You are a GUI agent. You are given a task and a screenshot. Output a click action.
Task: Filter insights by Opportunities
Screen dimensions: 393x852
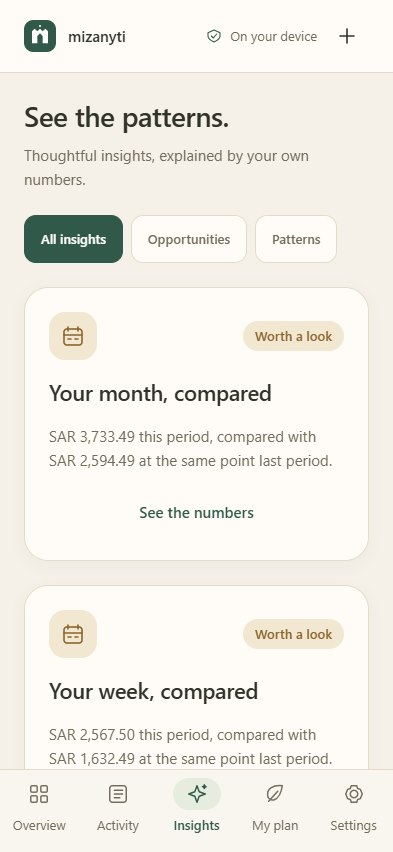point(189,239)
